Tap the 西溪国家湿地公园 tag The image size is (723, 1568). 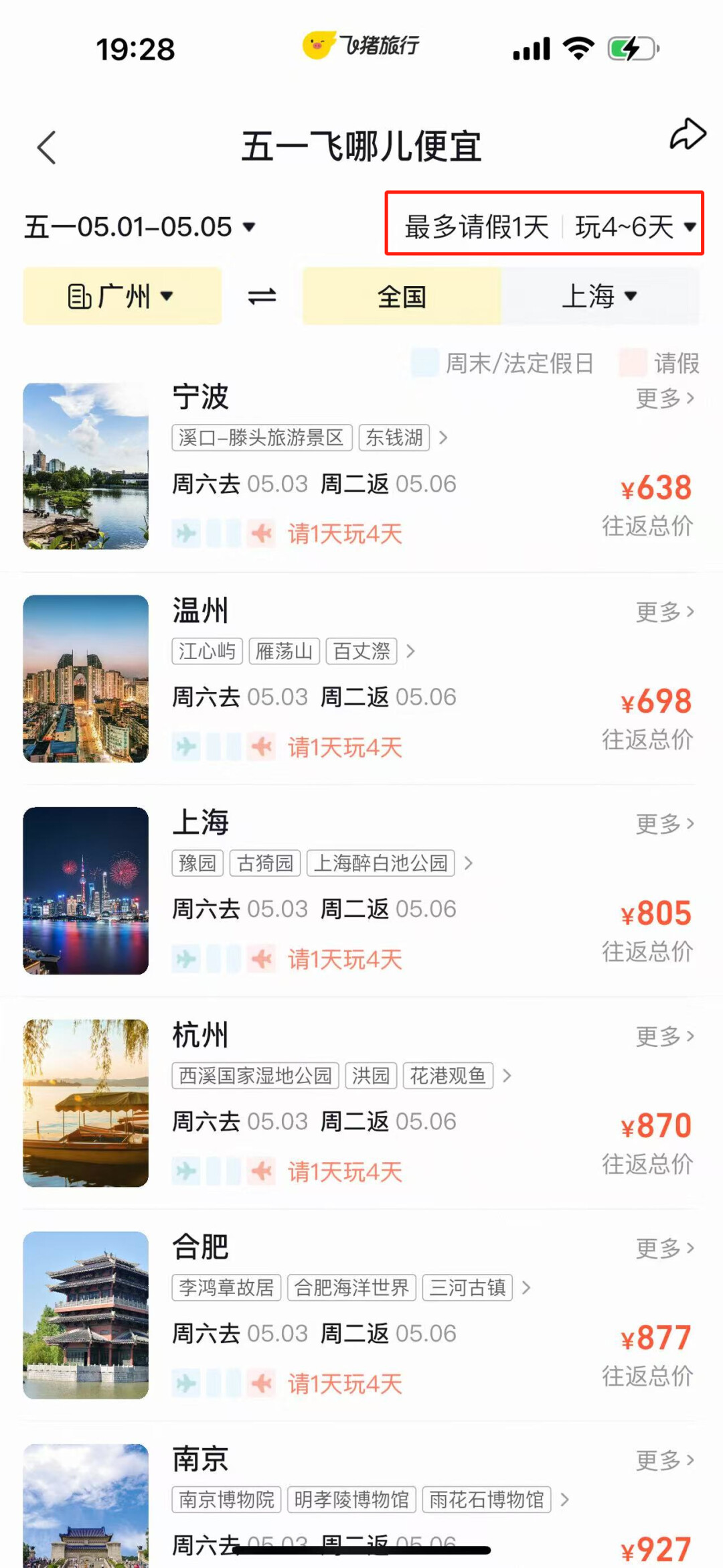pos(255,1076)
